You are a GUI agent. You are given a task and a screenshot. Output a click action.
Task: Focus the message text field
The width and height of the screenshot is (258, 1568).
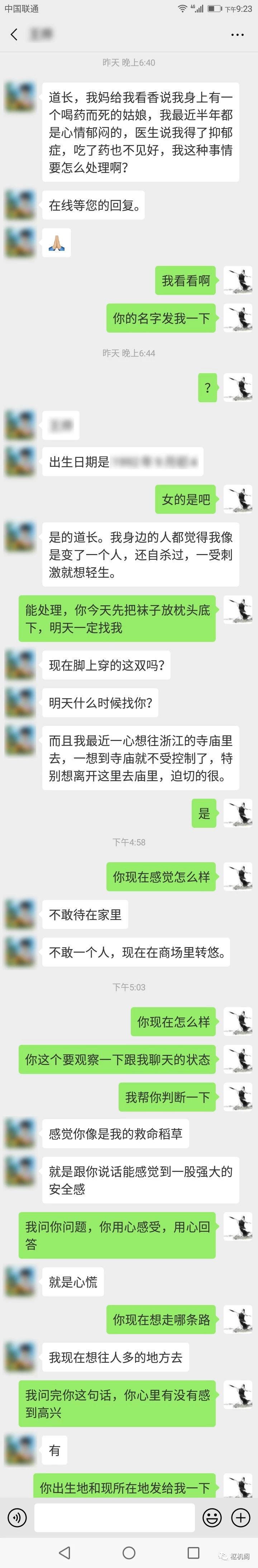tap(114, 1518)
